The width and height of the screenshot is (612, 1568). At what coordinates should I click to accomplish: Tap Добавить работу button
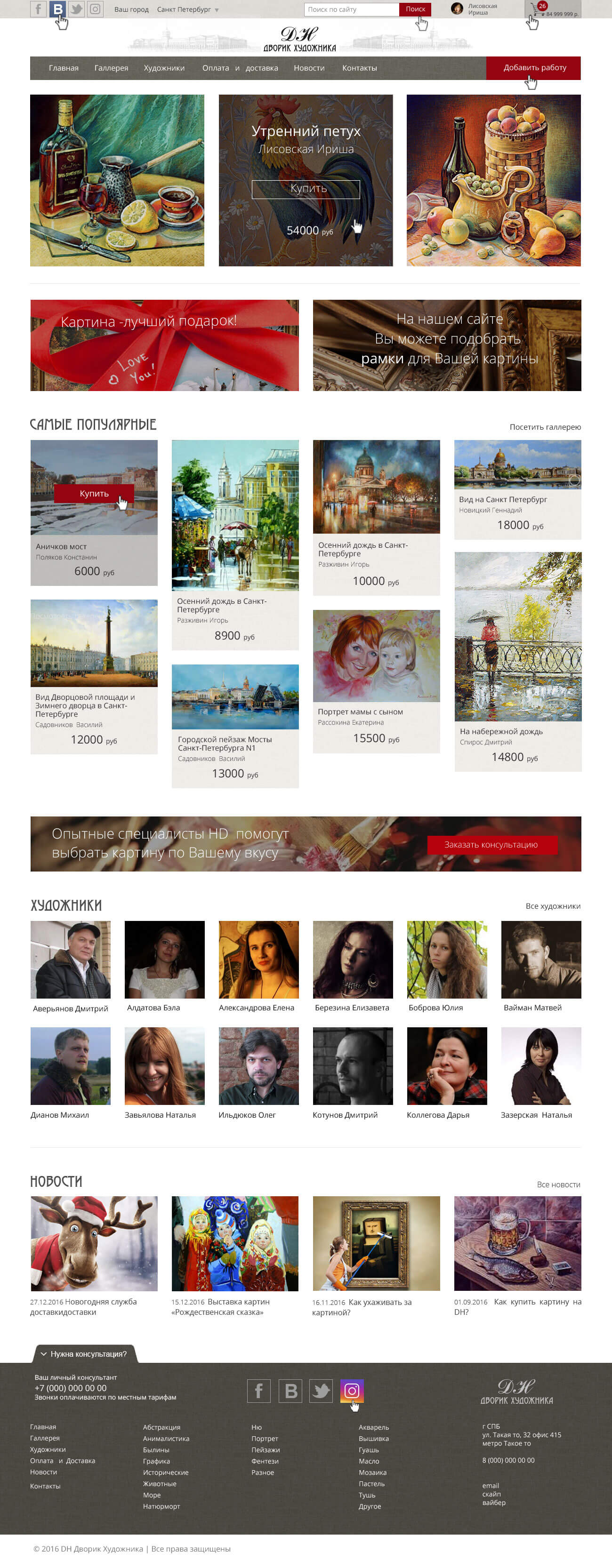[533, 68]
